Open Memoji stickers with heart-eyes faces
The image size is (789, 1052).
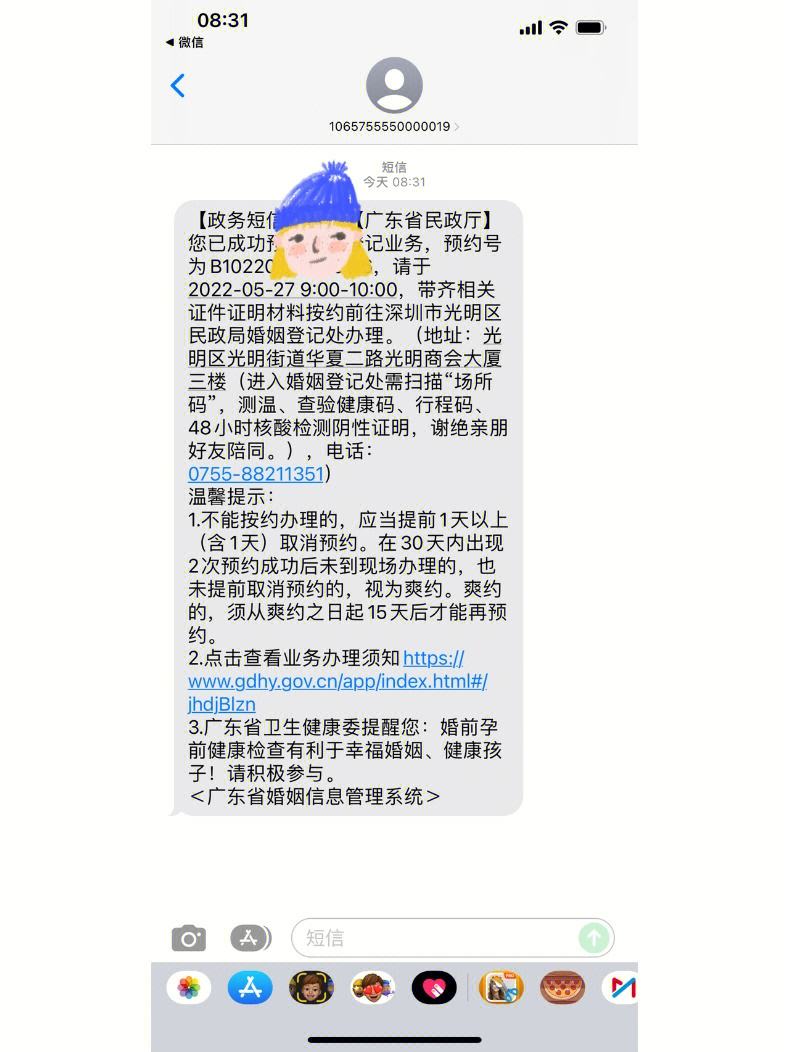coord(372,988)
